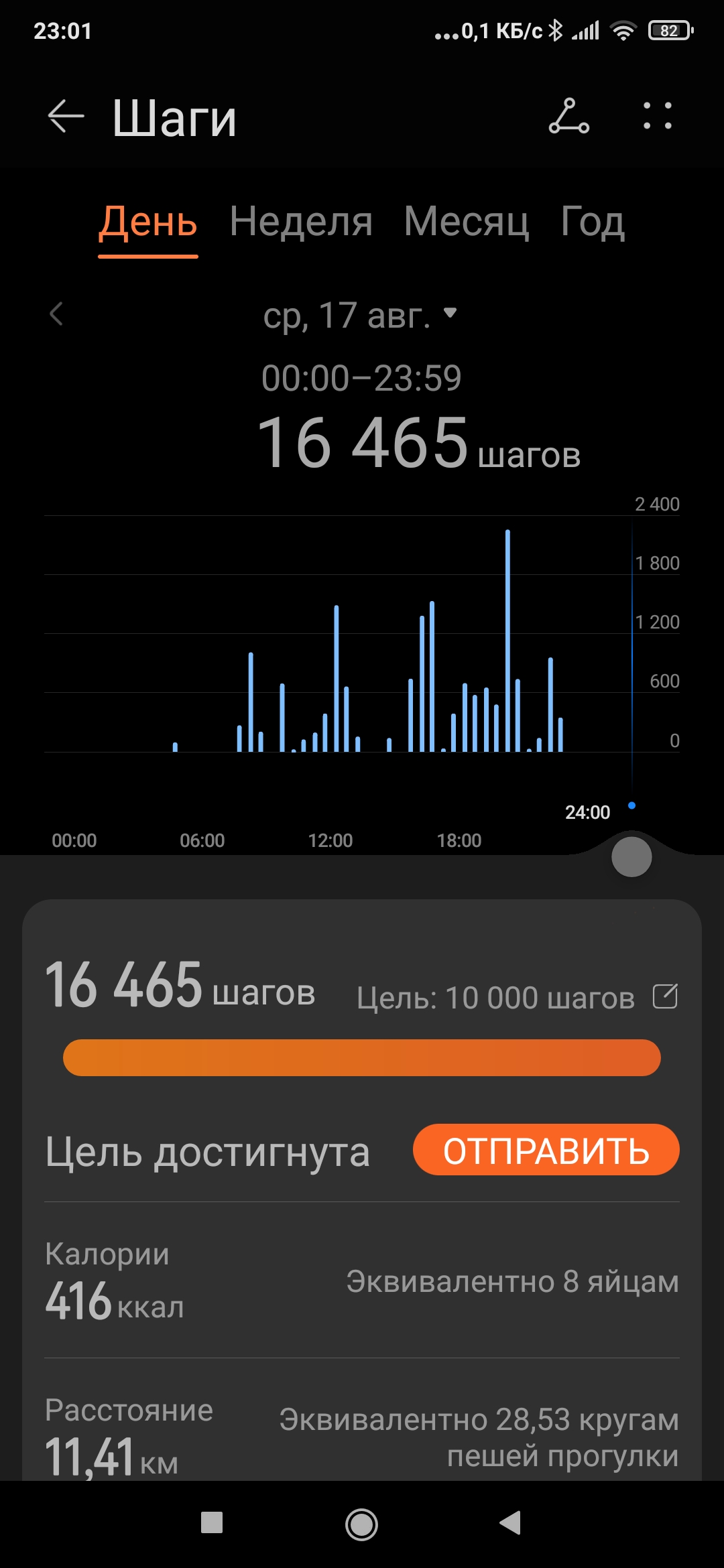
Task: Switch to the Неделя tab
Action: 301,221
